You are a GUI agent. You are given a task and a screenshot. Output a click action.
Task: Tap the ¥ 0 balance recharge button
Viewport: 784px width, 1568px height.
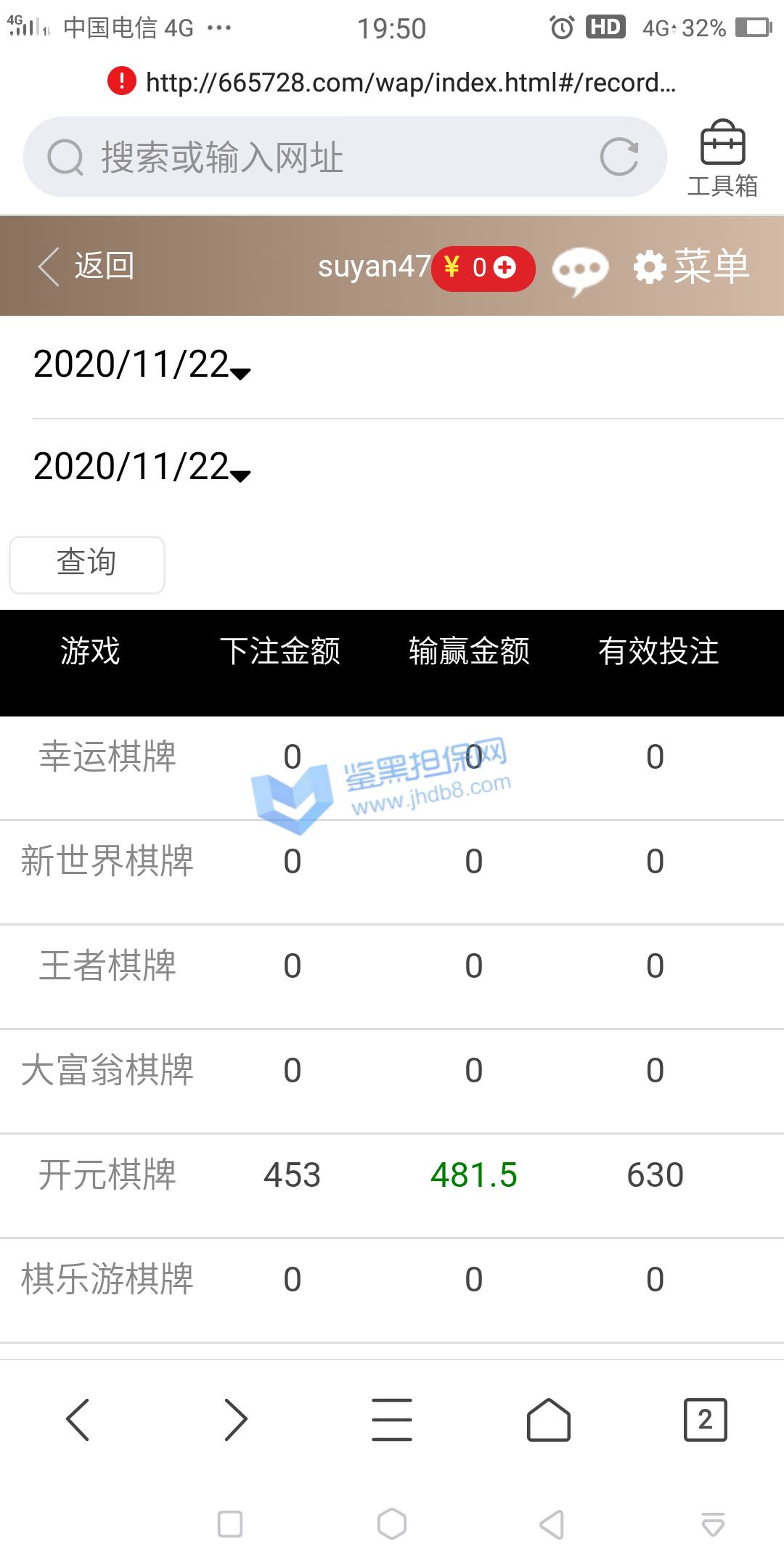(483, 268)
